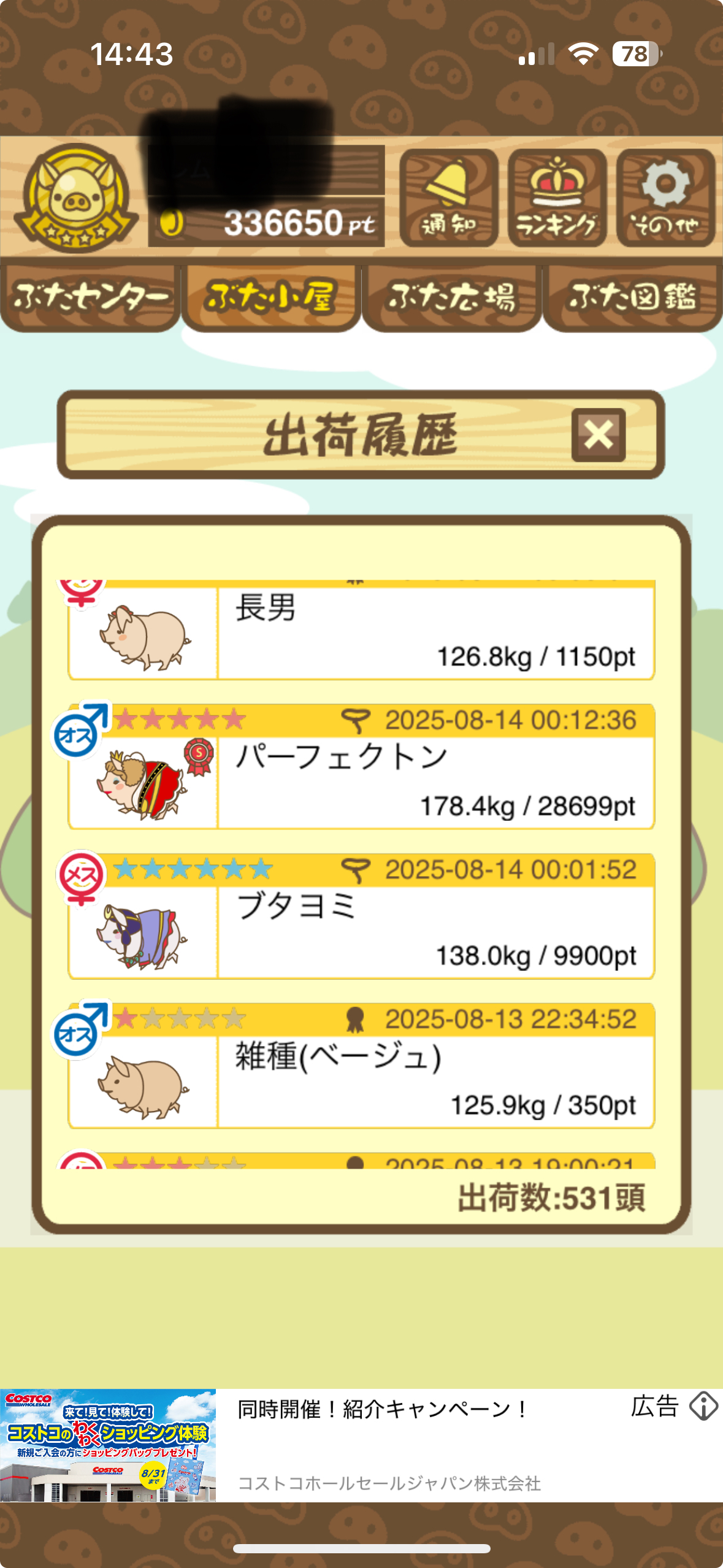Open the 広告 ad info icon
723x1568 pixels.
coord(703,1406)
